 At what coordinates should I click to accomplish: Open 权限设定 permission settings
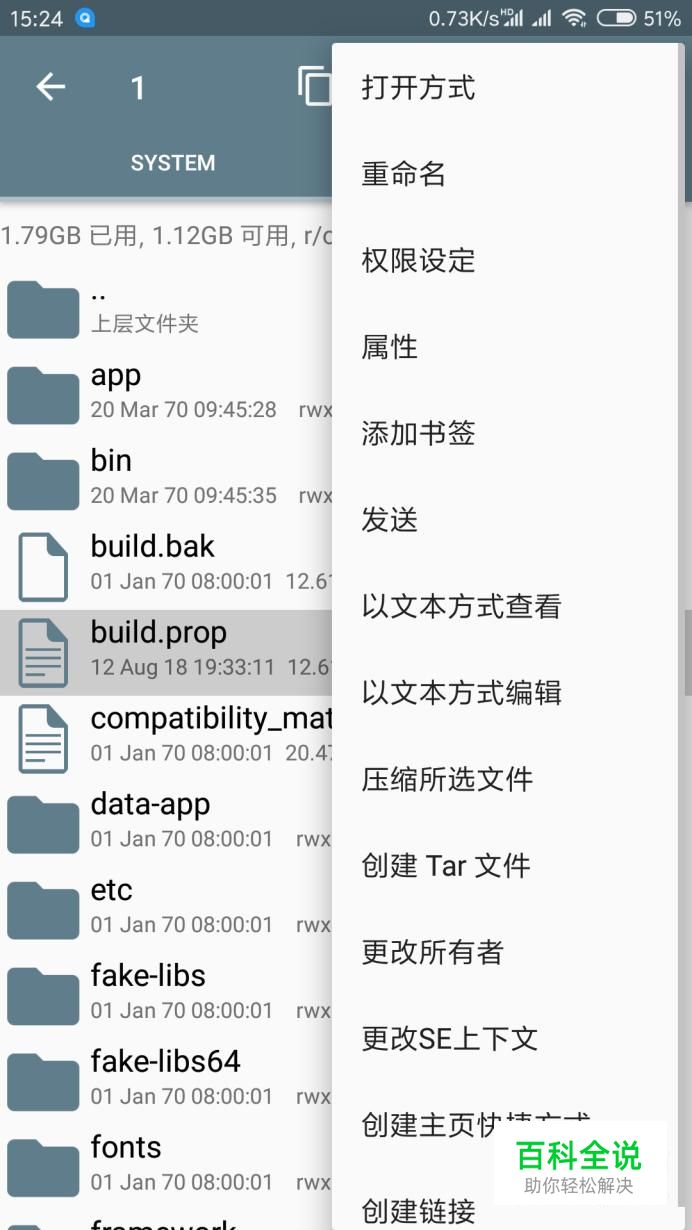418,261
